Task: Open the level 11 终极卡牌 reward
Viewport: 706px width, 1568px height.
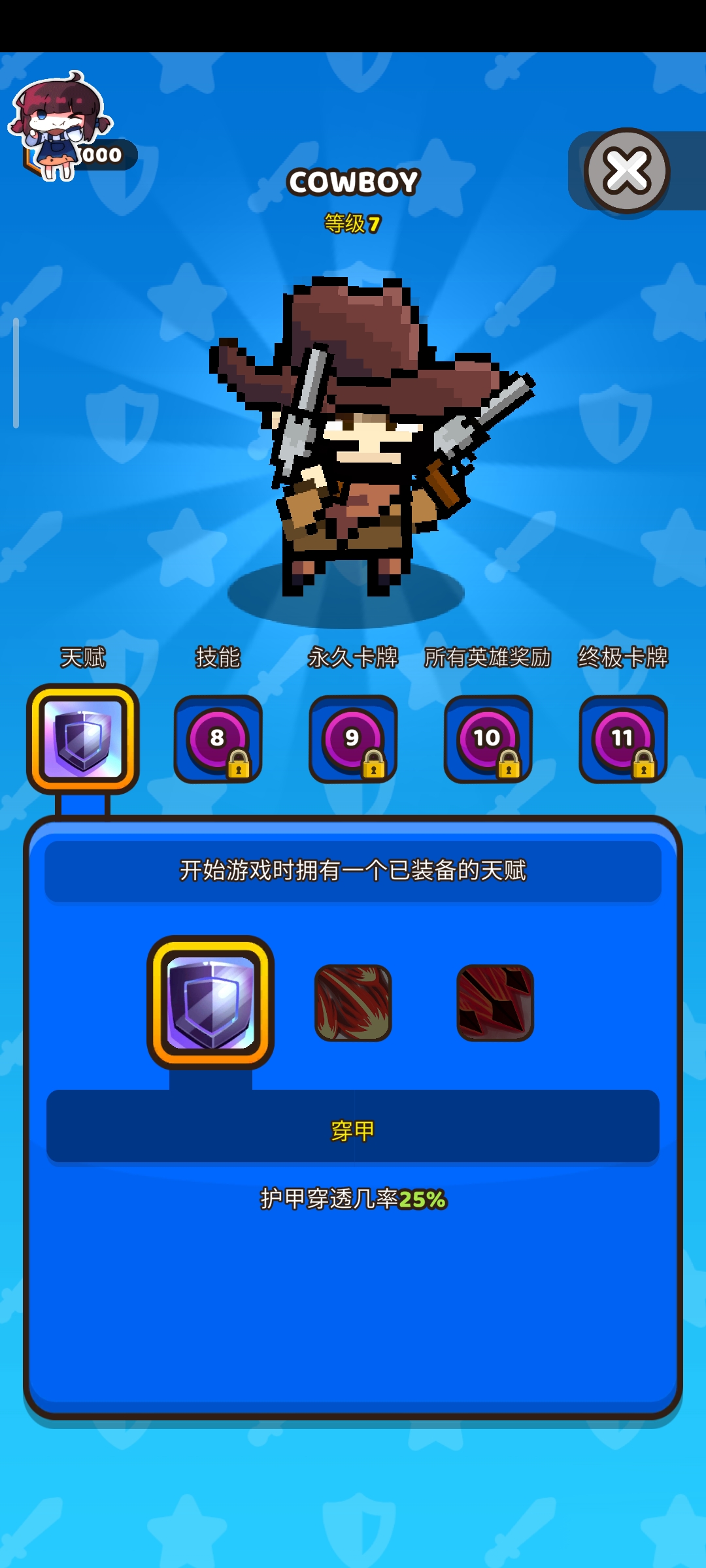Action: coord(623,739)
